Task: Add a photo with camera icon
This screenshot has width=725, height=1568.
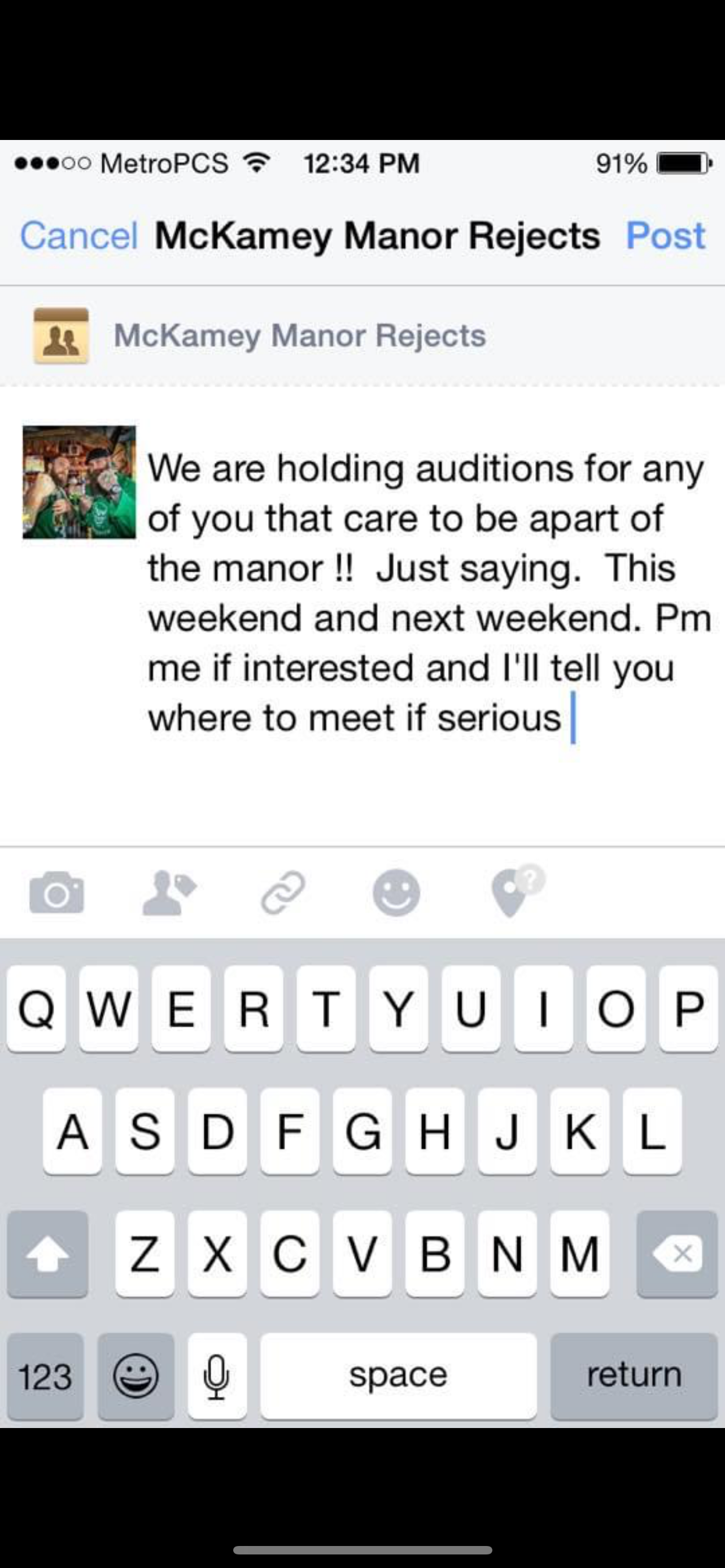Action: coord(56,892)
